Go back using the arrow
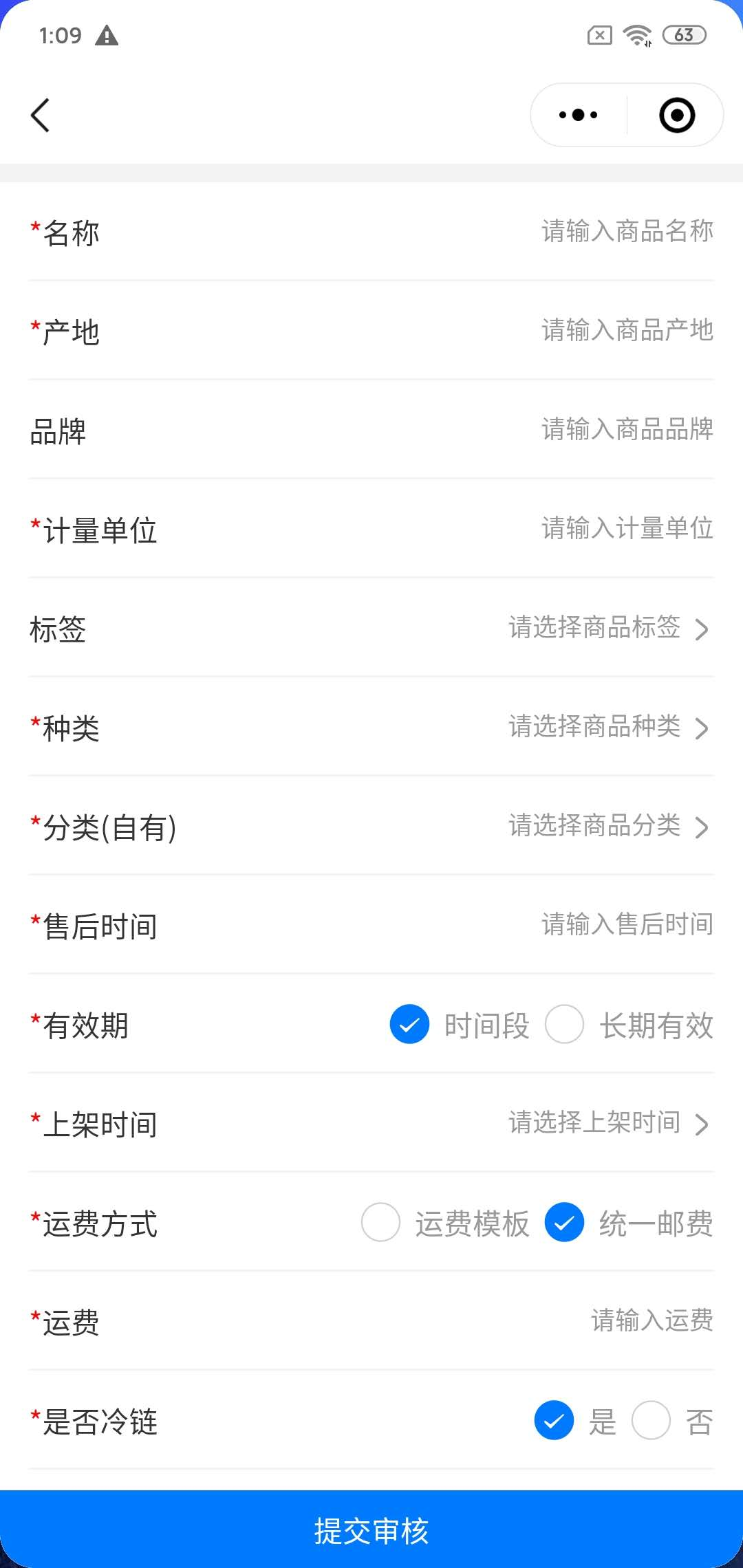 click(41, 115)
